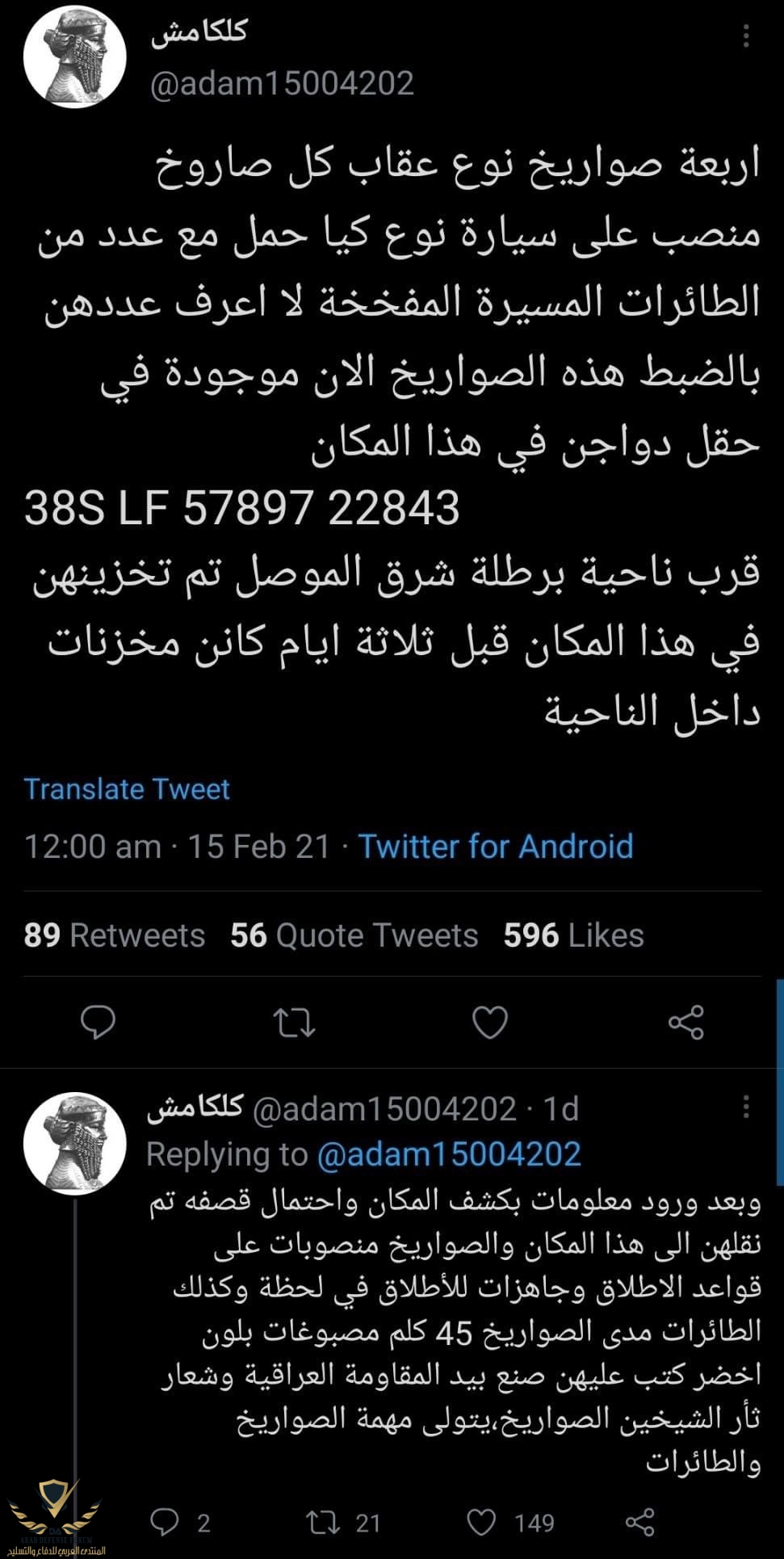Open the main tweet's overflow menu

coord(746,35)
